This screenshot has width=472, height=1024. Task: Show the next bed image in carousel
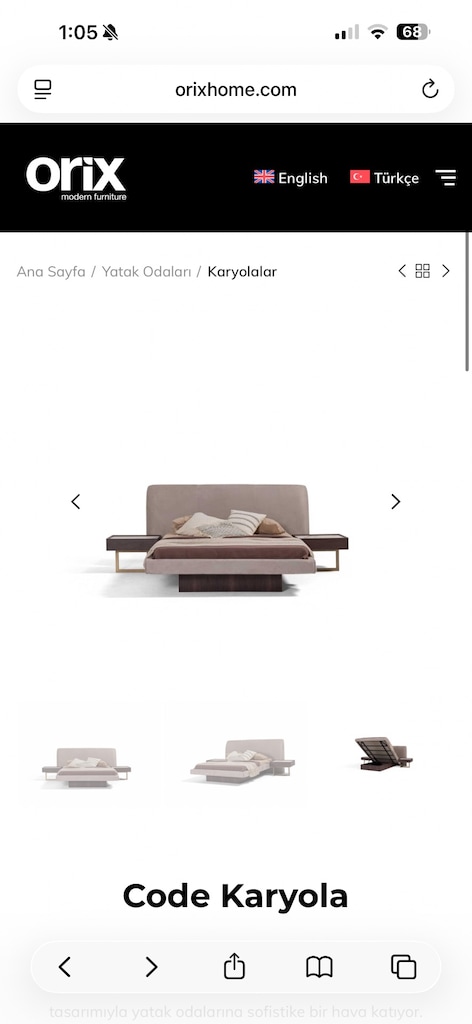[x=396, y=502]
